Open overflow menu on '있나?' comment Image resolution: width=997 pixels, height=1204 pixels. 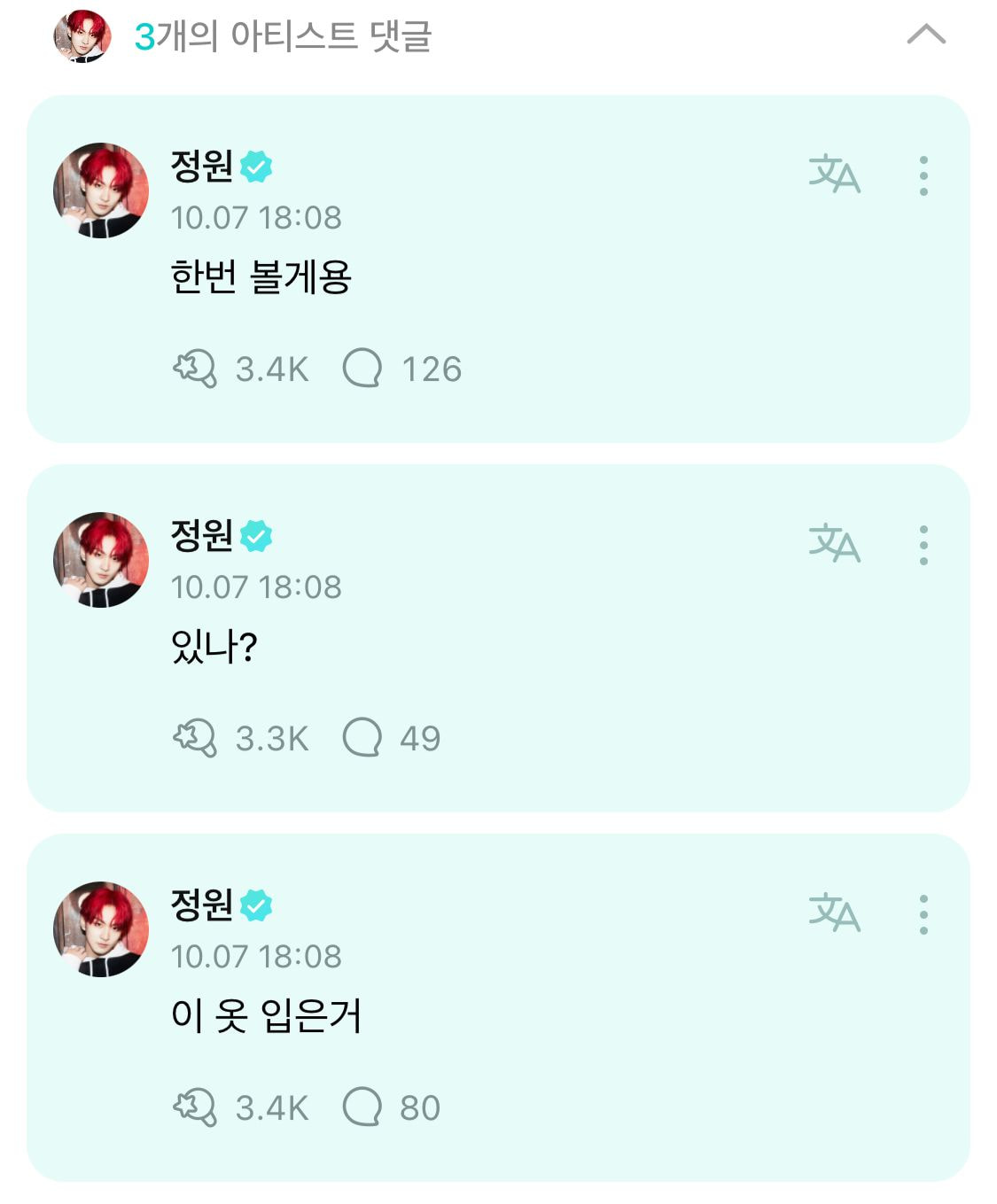[923, 545]
